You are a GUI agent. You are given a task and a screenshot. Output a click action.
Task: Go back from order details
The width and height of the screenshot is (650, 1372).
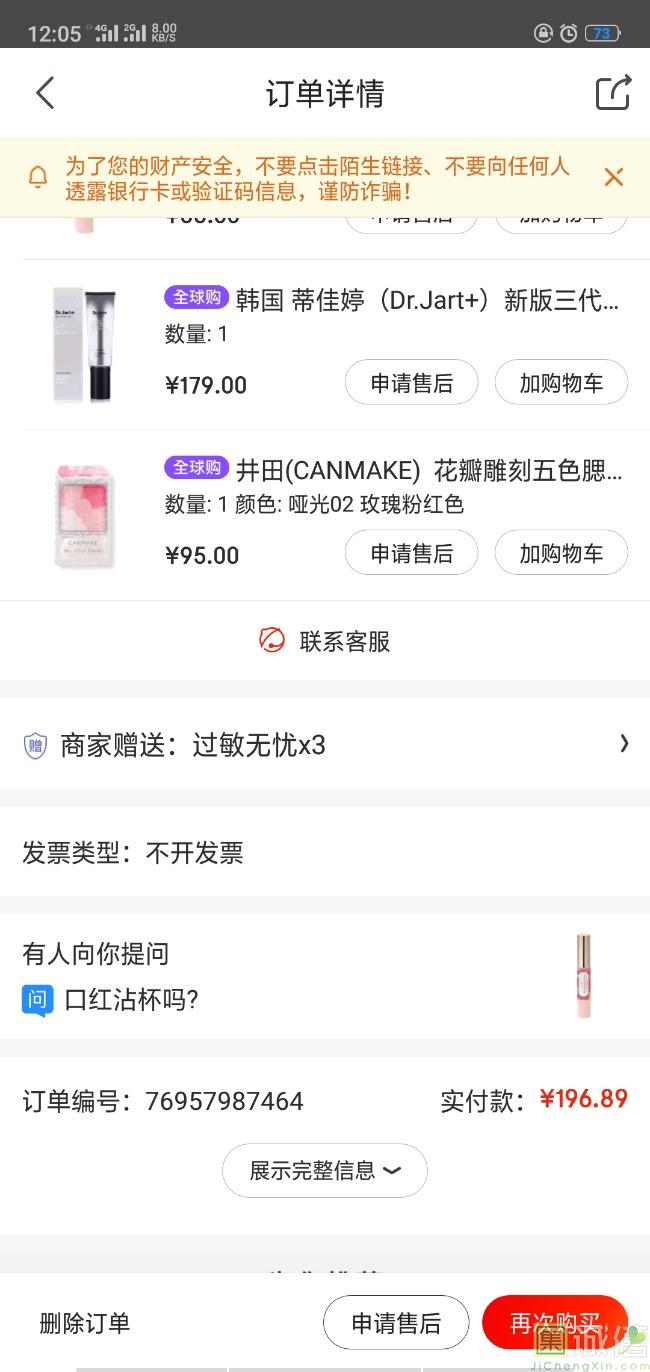click(45, 93)
